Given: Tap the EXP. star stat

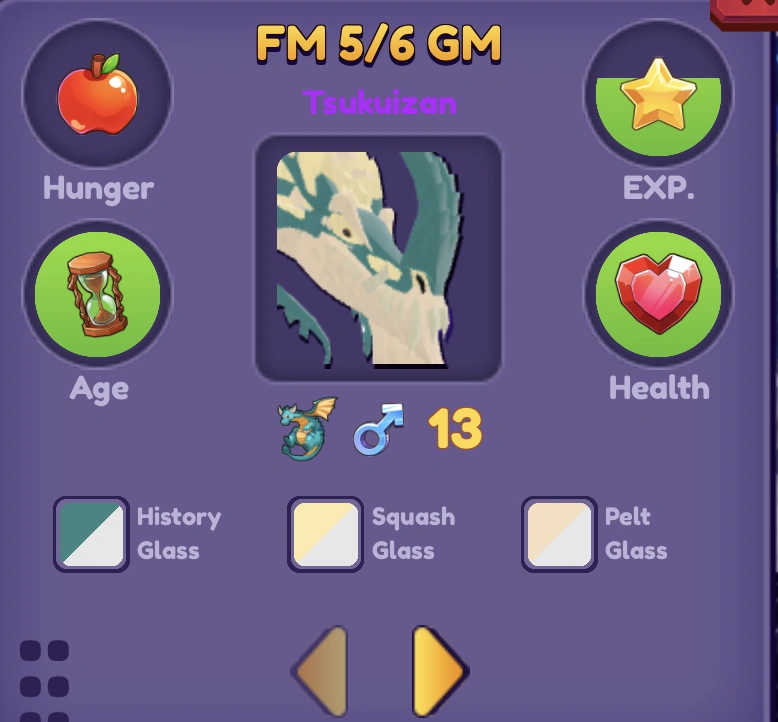Looking at the screenshot, I should coord(658,96).
